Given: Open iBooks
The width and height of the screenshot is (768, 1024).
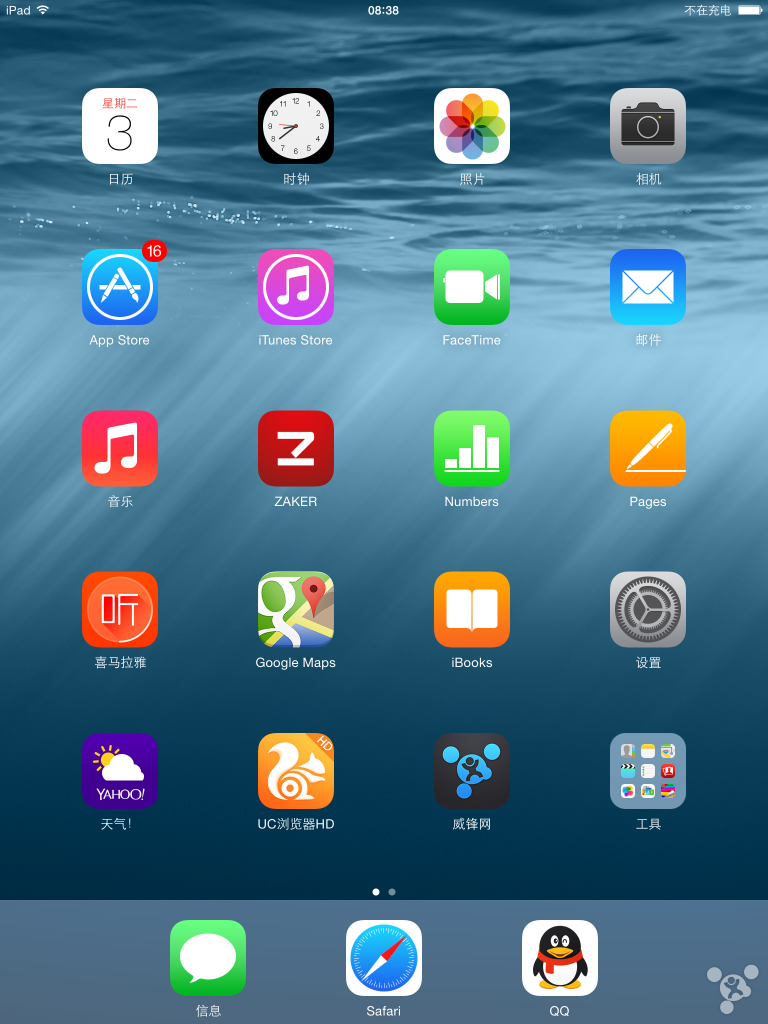Looking at the screenshot, I should click(x=472, y=610).
